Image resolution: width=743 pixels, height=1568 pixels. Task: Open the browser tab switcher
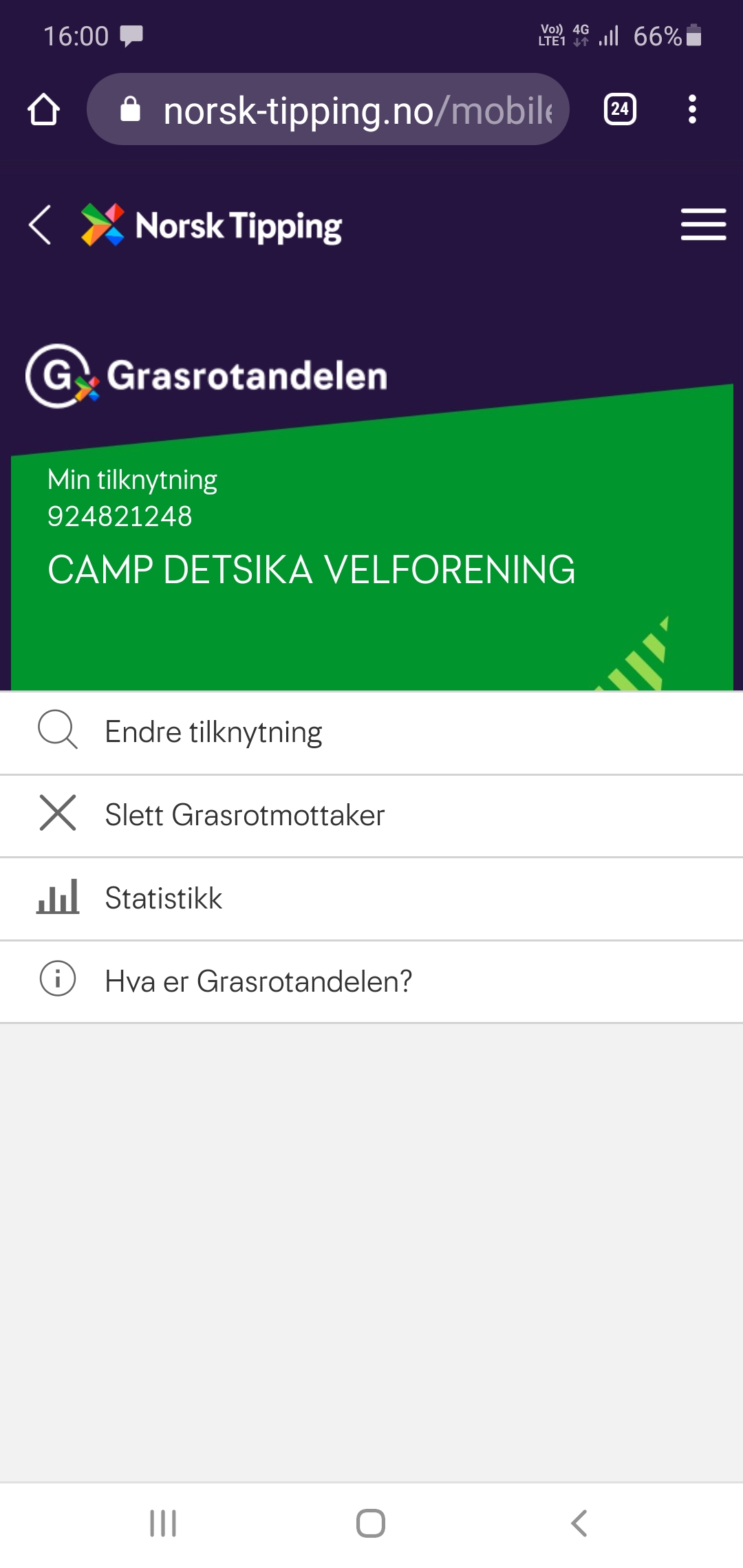(x=620, y=109)
